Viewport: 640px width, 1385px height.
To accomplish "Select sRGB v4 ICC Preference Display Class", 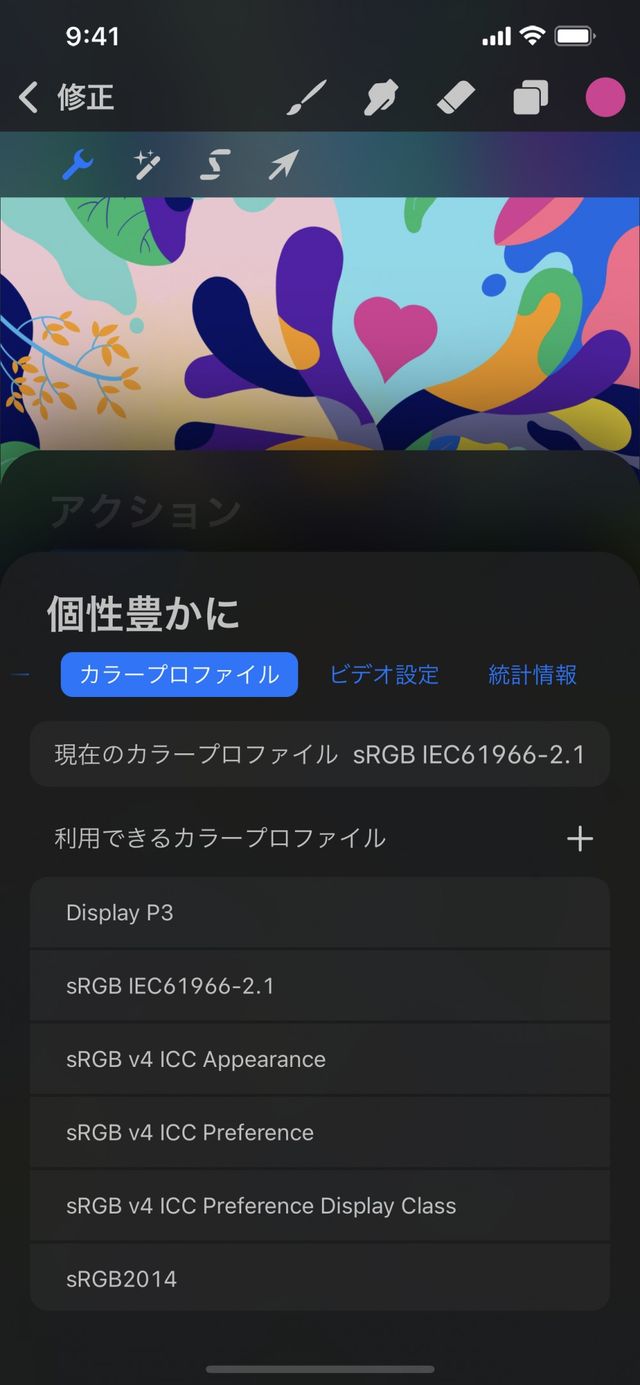I will (320, 1205).
